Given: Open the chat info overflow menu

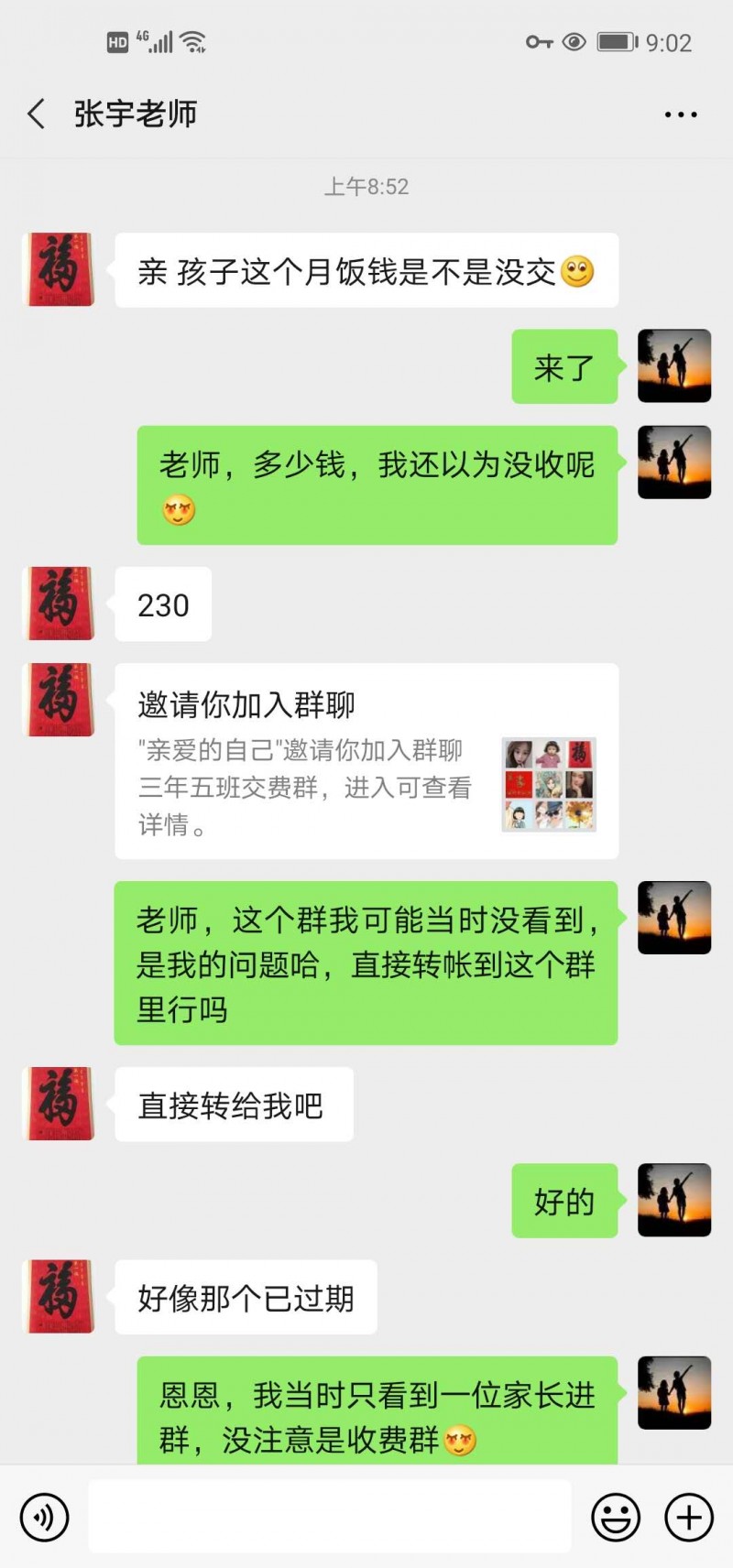Looking at the screenshot, I should (x=680, y=114).
